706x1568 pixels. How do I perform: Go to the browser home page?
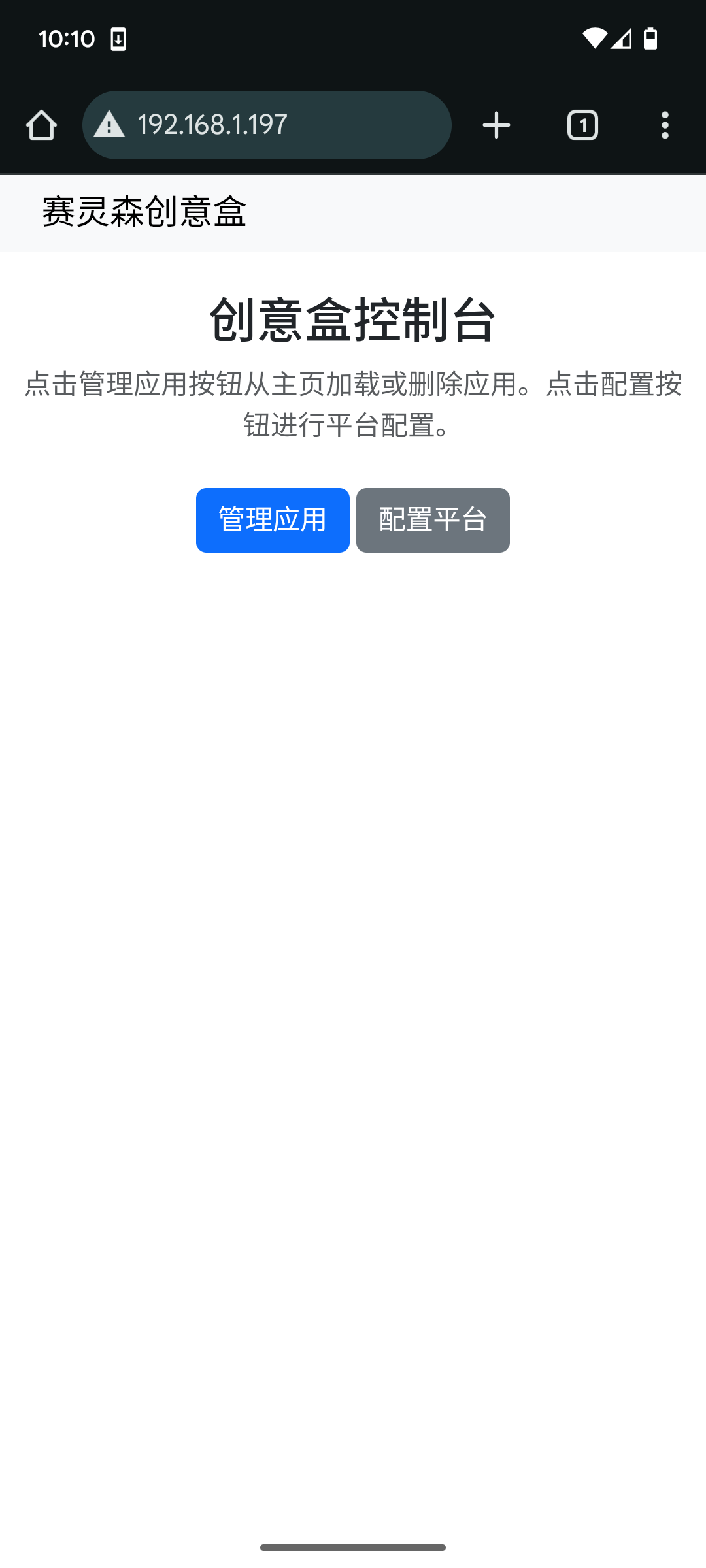click(41, 125)
